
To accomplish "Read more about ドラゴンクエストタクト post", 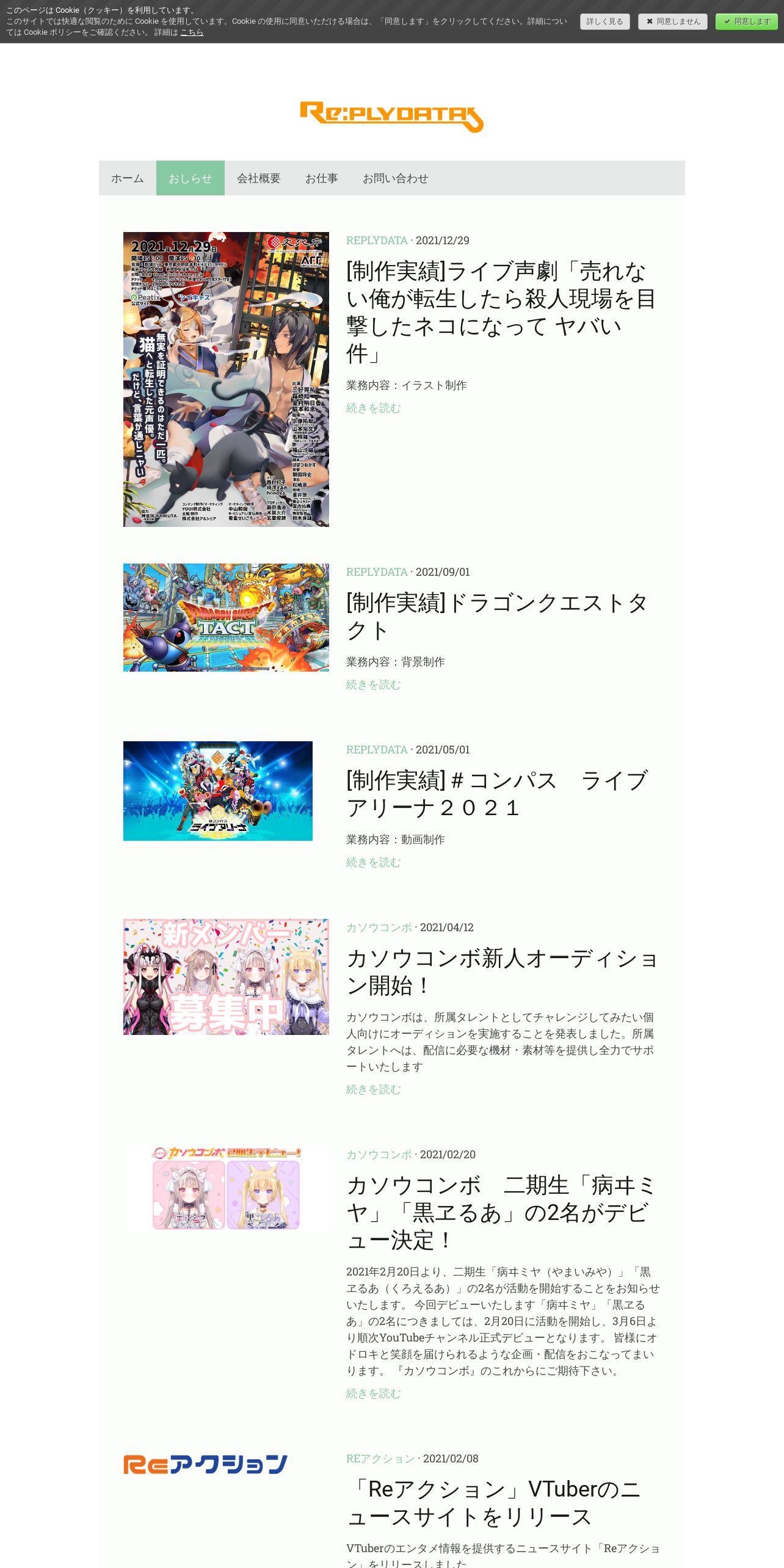I will (x=373, y=684).
